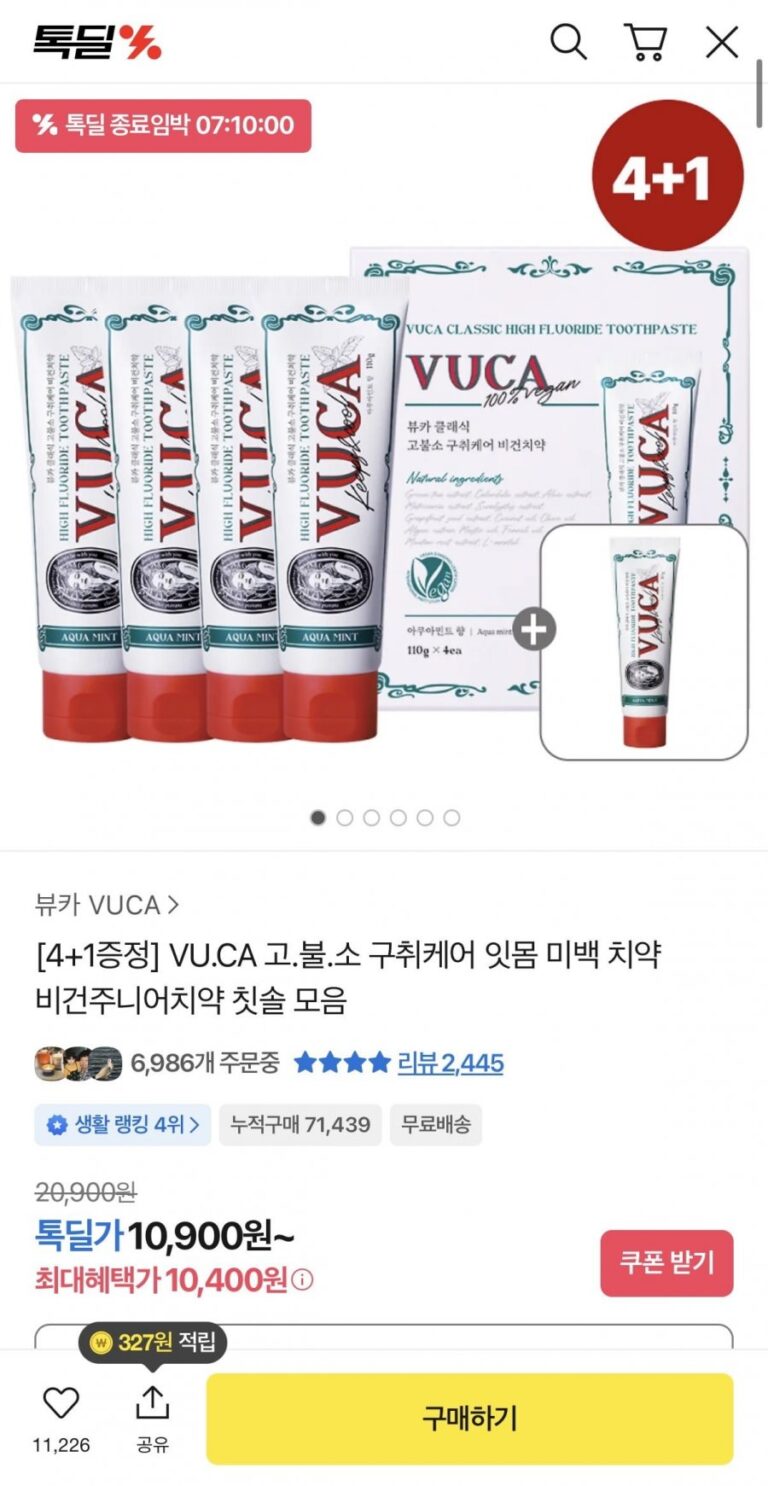Tap the 구매하기 purchase button
The width and height of the screenshot is (768, 1486).
tap(469, 1418)
